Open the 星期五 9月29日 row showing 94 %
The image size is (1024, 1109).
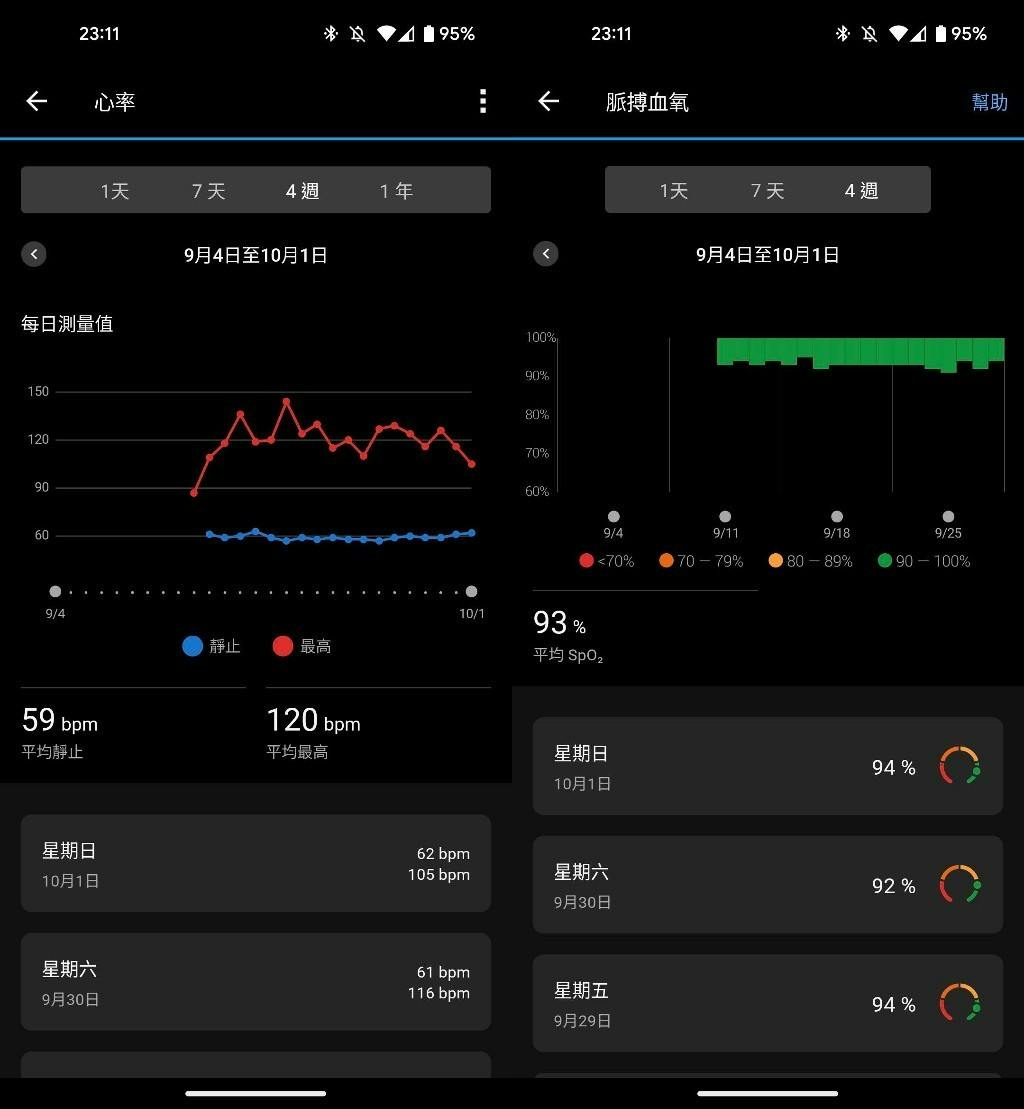click(768, 1004)
